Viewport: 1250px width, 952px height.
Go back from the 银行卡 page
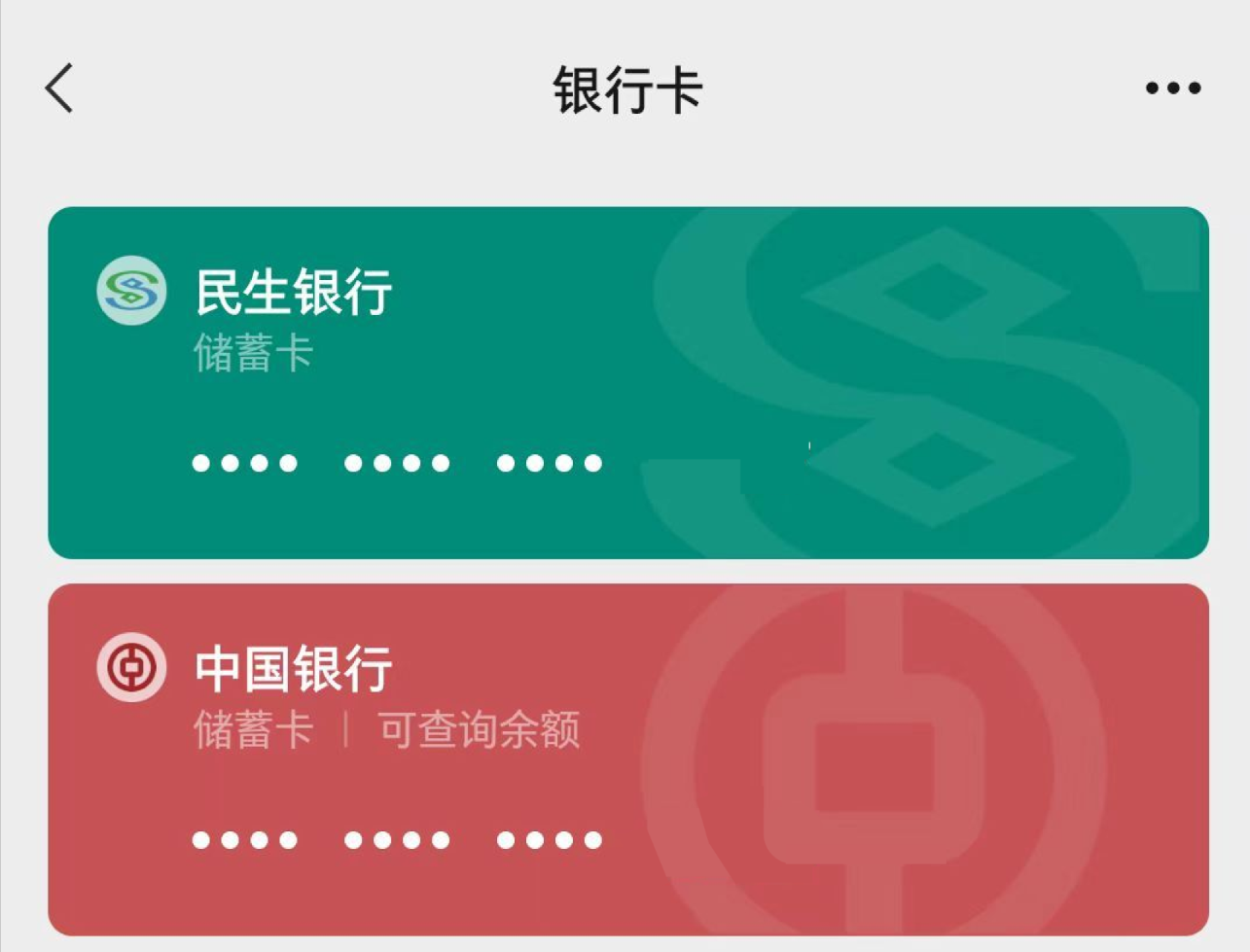point(60,88)
